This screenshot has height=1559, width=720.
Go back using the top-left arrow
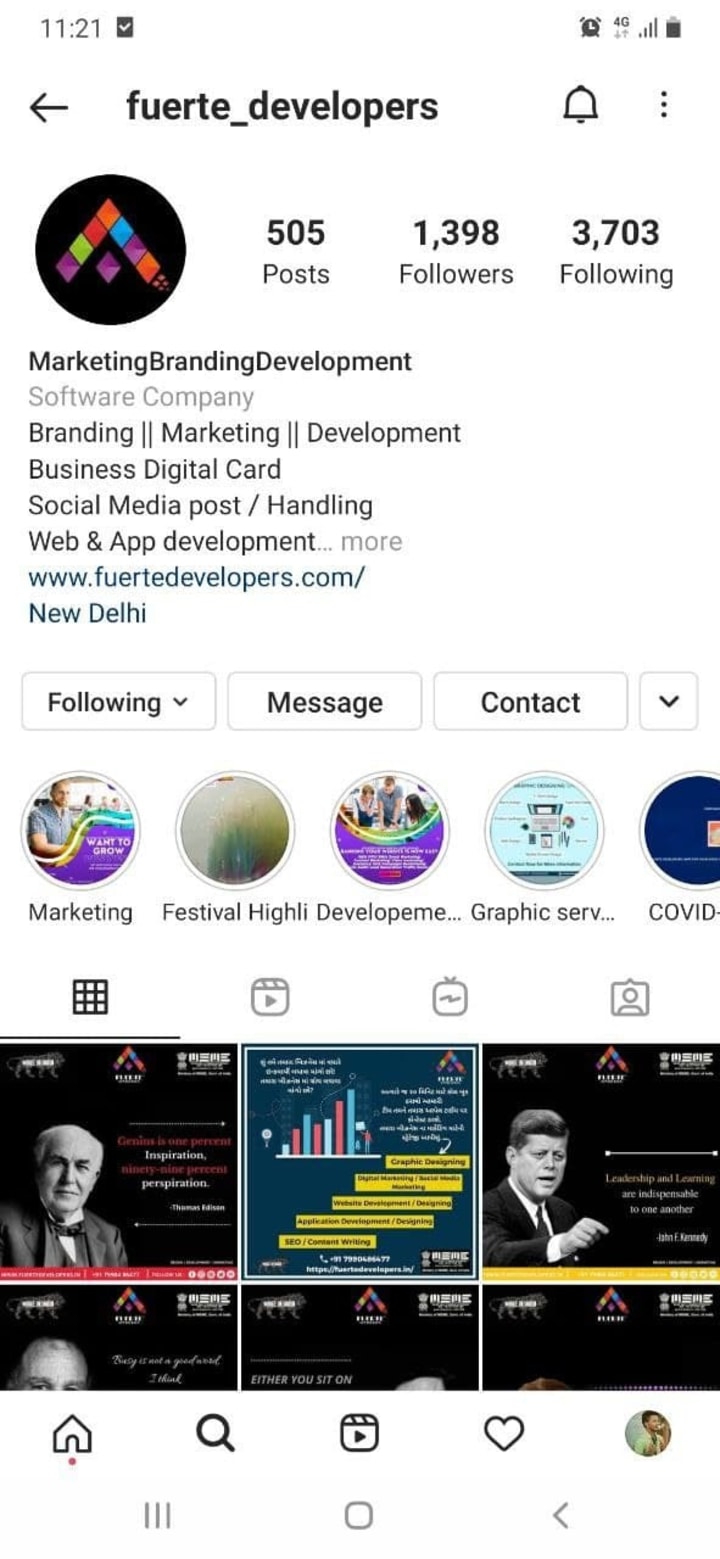click(49, 107)
